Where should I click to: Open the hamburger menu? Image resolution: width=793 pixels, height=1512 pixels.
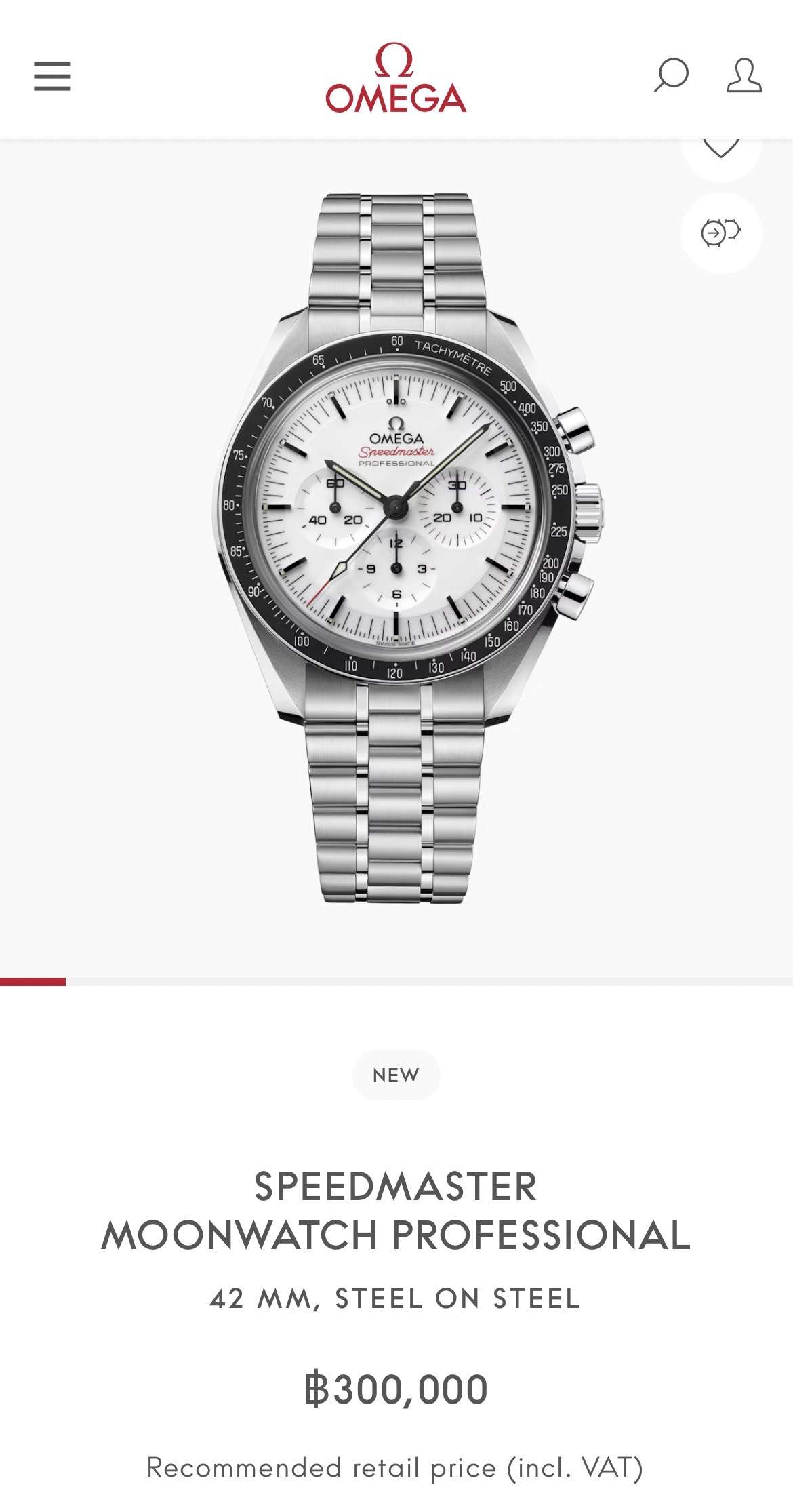[52, 76]
